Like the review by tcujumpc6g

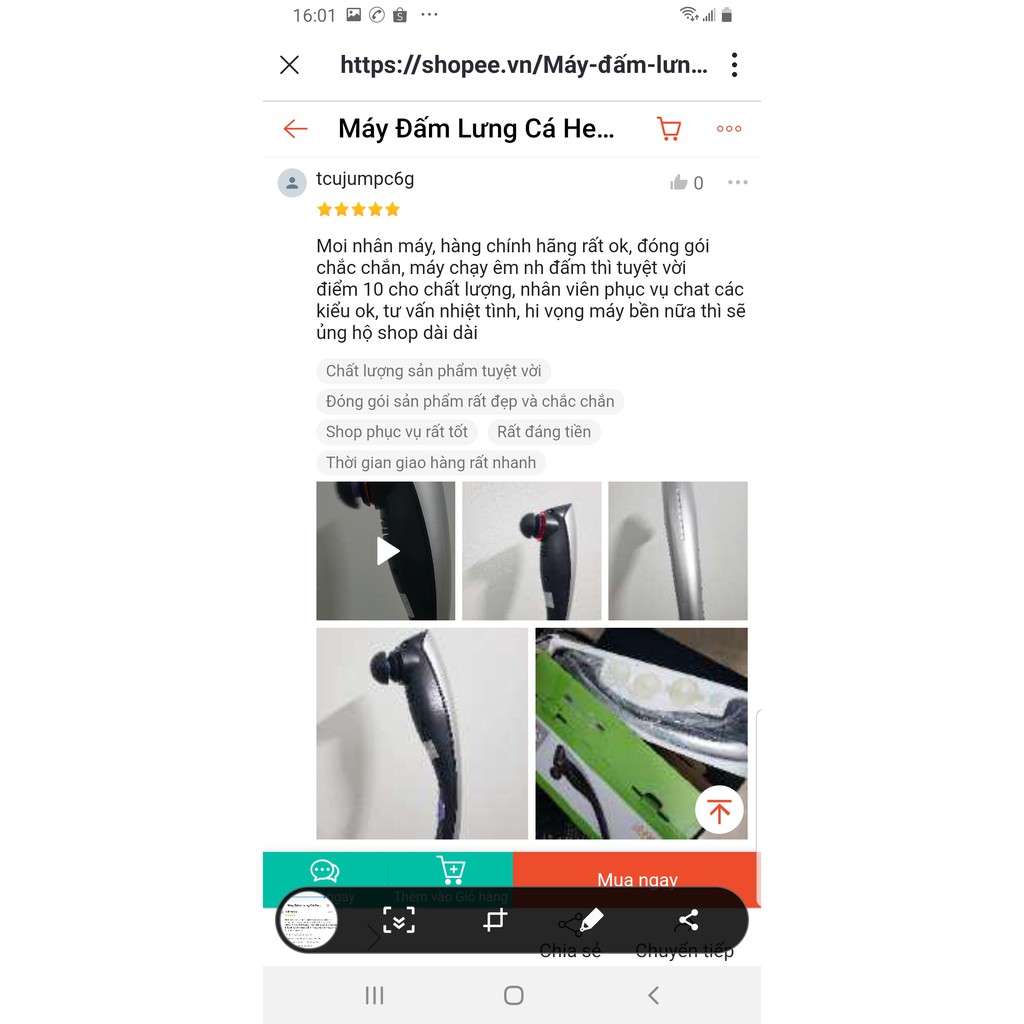(680, 182)
